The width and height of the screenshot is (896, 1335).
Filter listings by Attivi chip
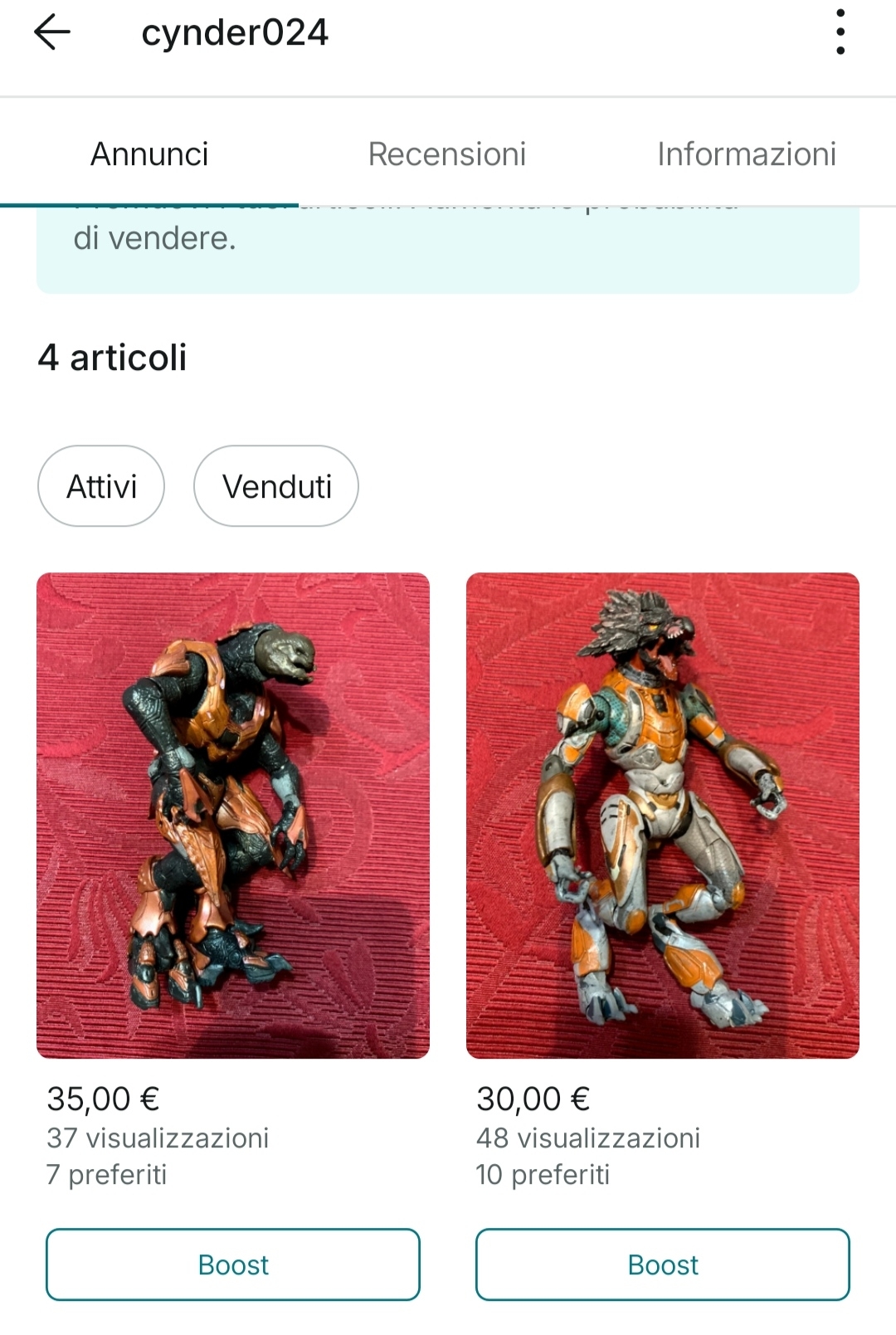coord(101,486)
